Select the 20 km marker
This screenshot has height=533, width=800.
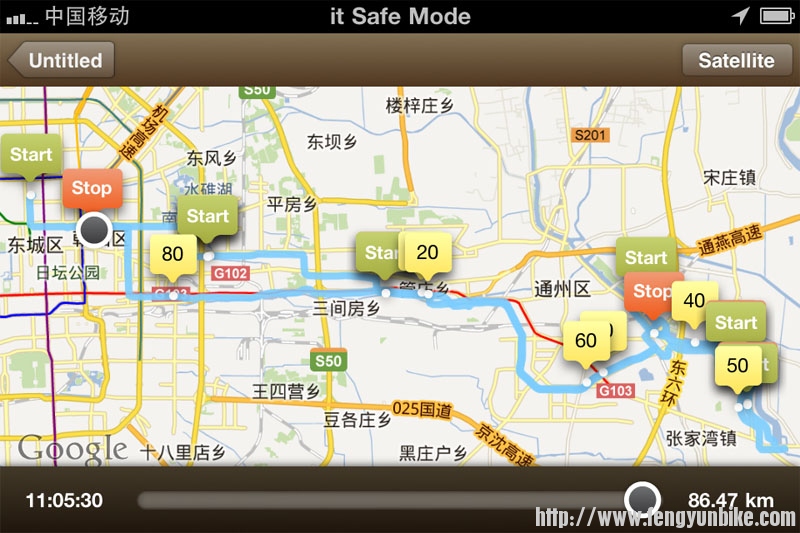[x=427, y=252]
